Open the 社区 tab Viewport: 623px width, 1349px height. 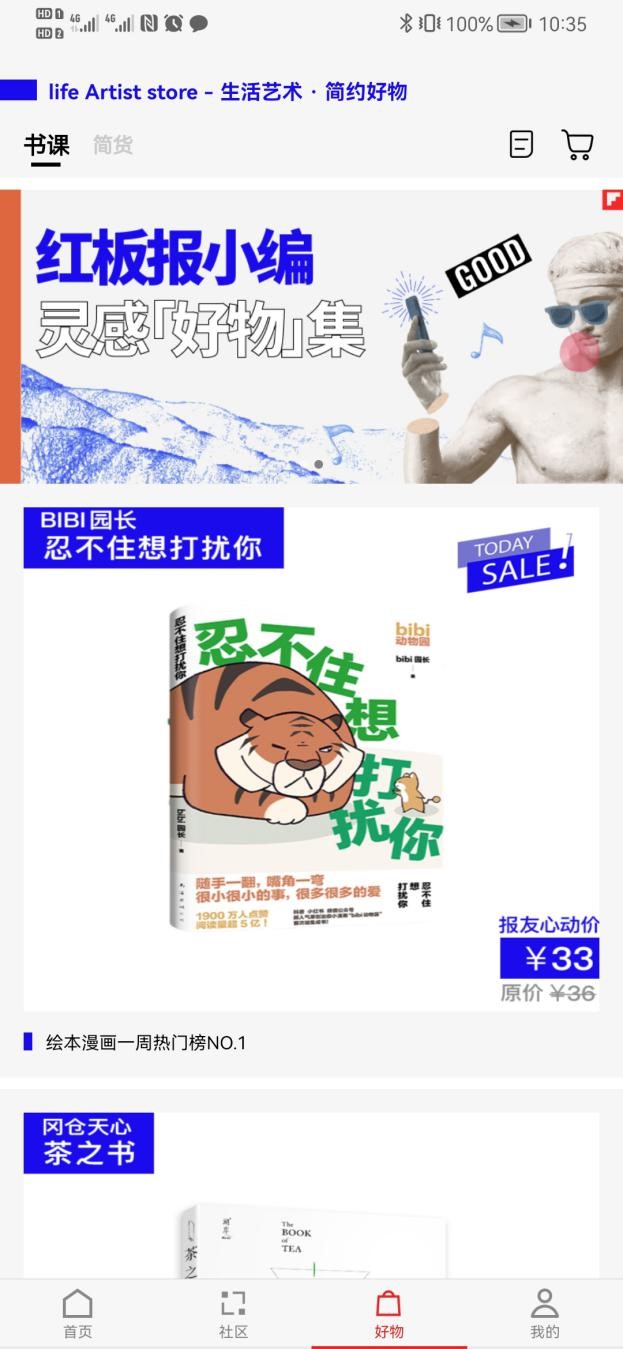point(233,1313)
